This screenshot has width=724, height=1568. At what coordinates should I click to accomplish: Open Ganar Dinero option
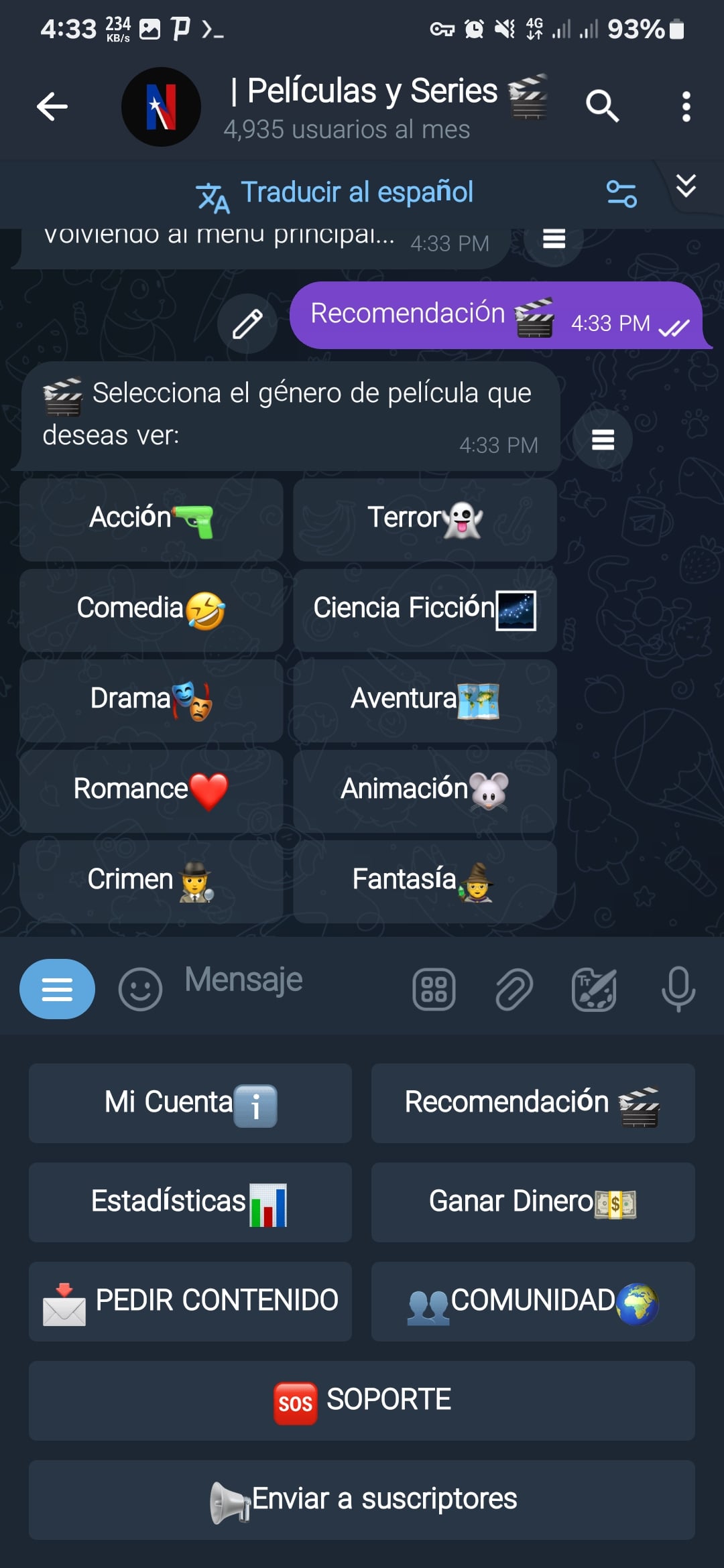pos(533,1202)
